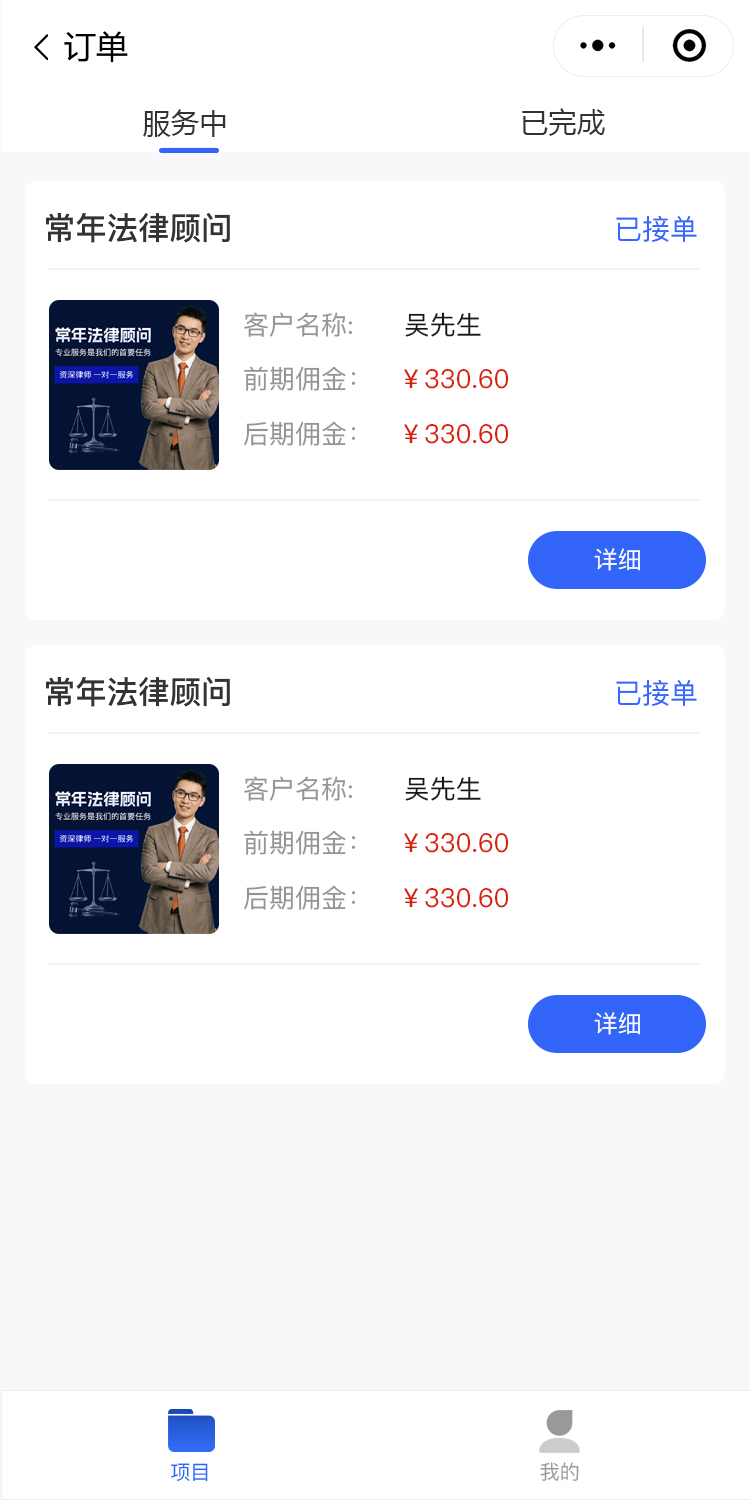Go back from the 订单 page
Screen dimensions: 750x1500
point(41,47)
